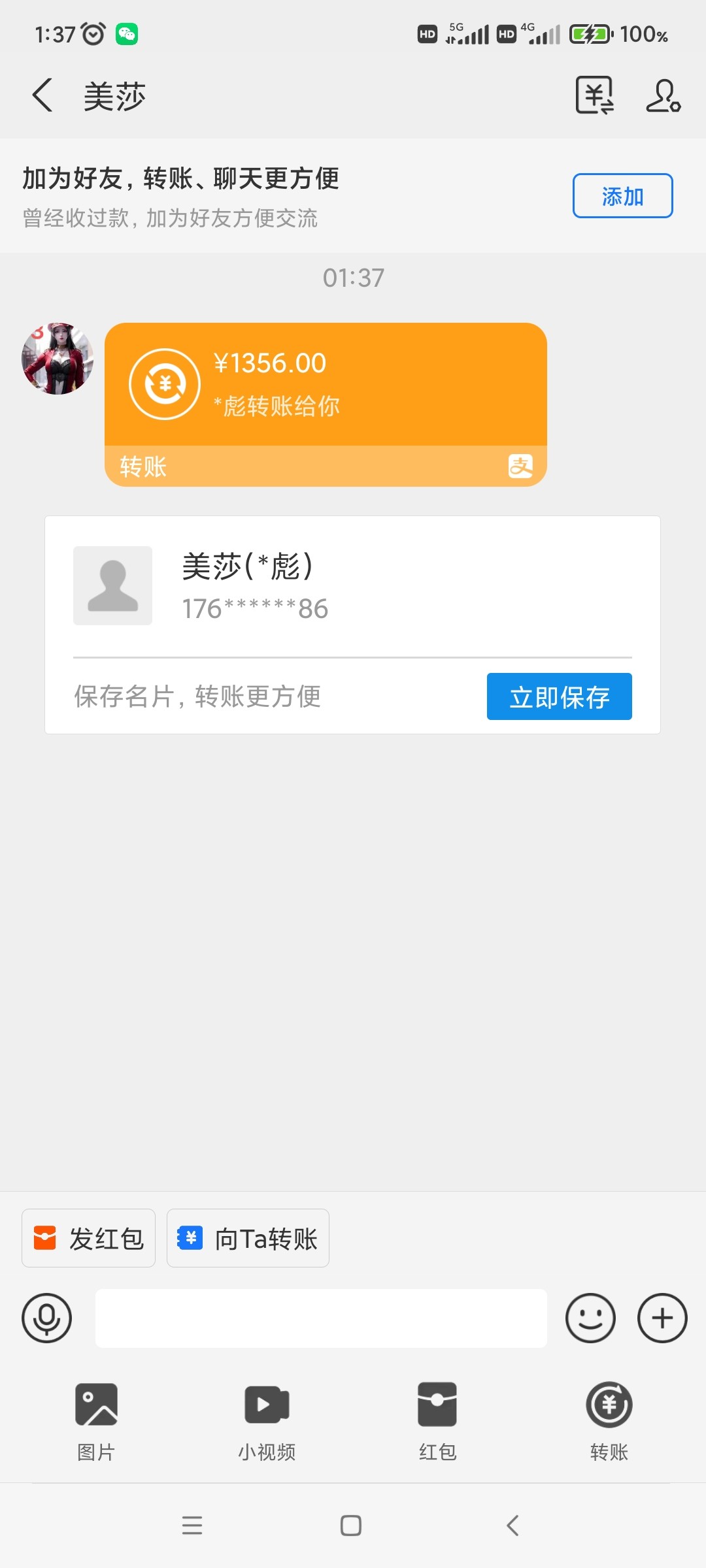Open the contact profile settings icon
This screenshot has width=706, height=1568.
click(x=663, y=95)
